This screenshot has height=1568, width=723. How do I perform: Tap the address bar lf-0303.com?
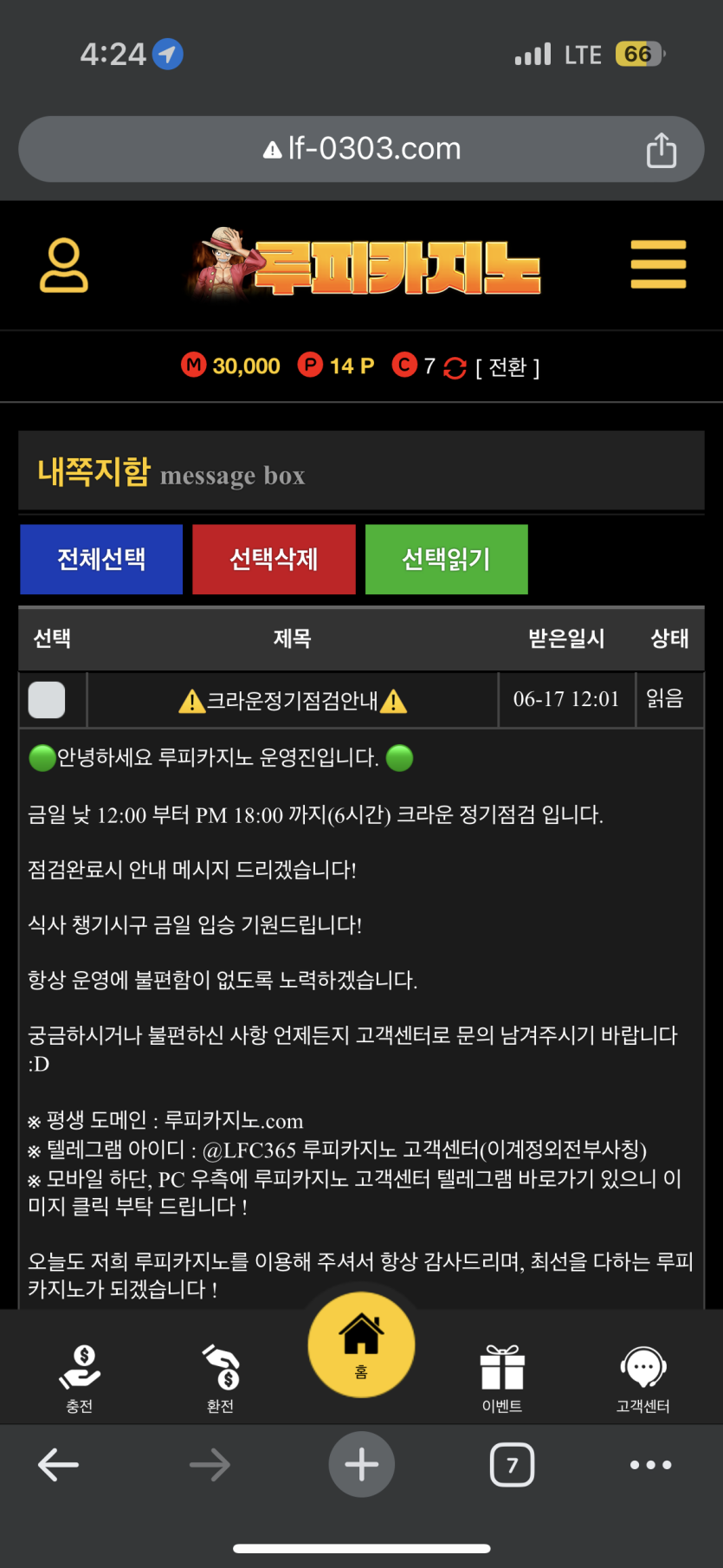click(x=362, y=149)
